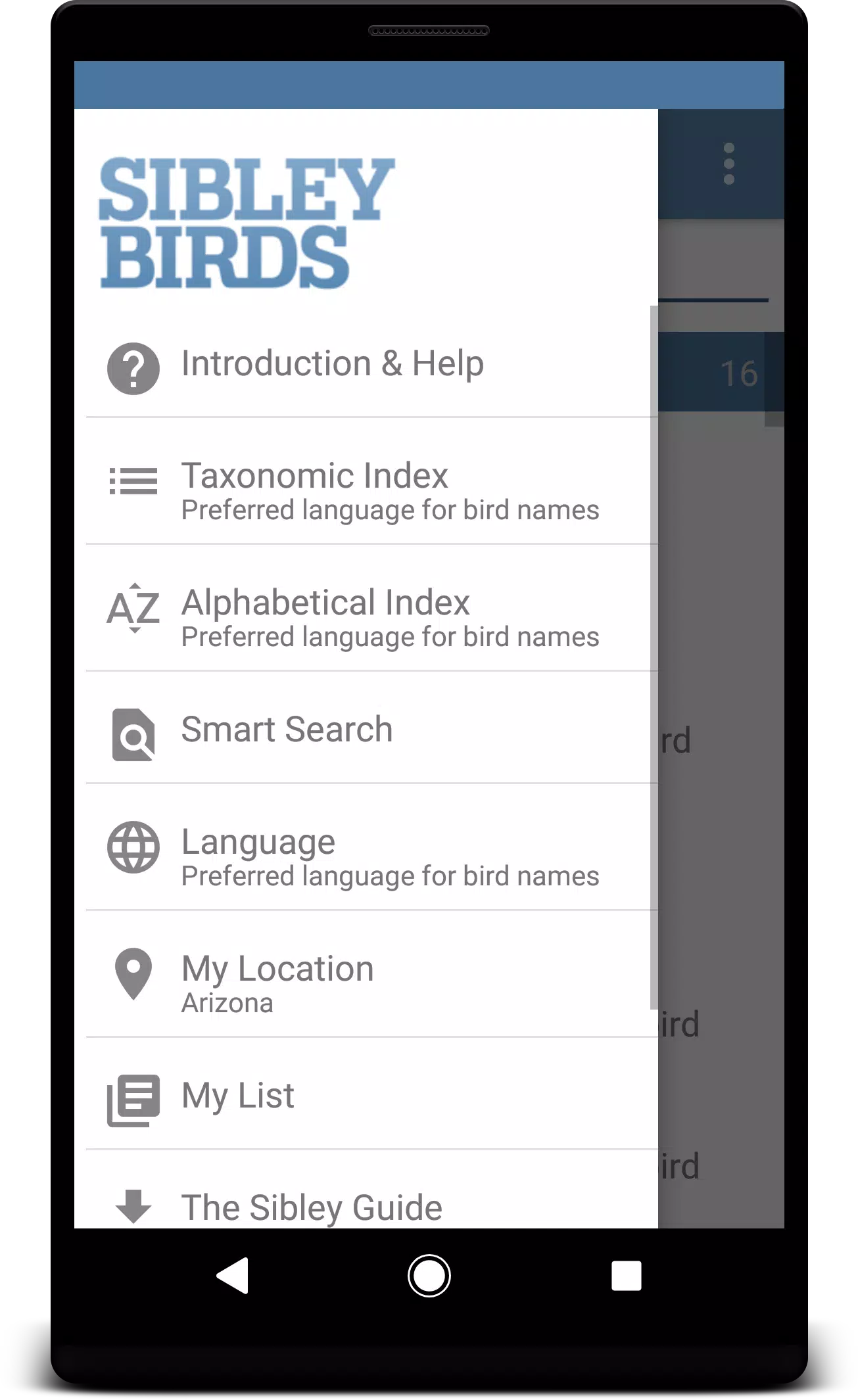Viewport: 858px width, 1400px height.
Task: Open Introduction & Help
Action: 332,364
